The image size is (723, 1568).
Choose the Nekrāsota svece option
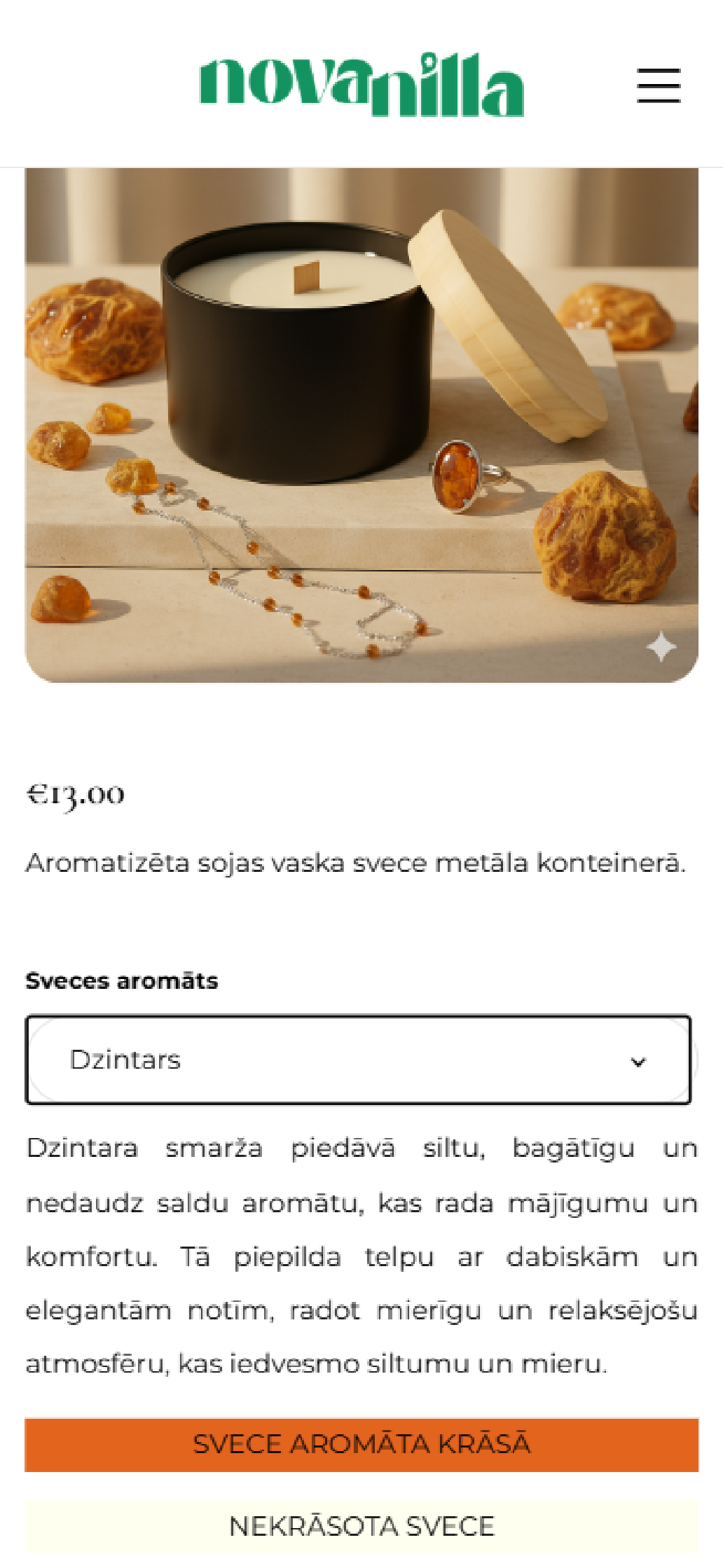click(361, 1526)
